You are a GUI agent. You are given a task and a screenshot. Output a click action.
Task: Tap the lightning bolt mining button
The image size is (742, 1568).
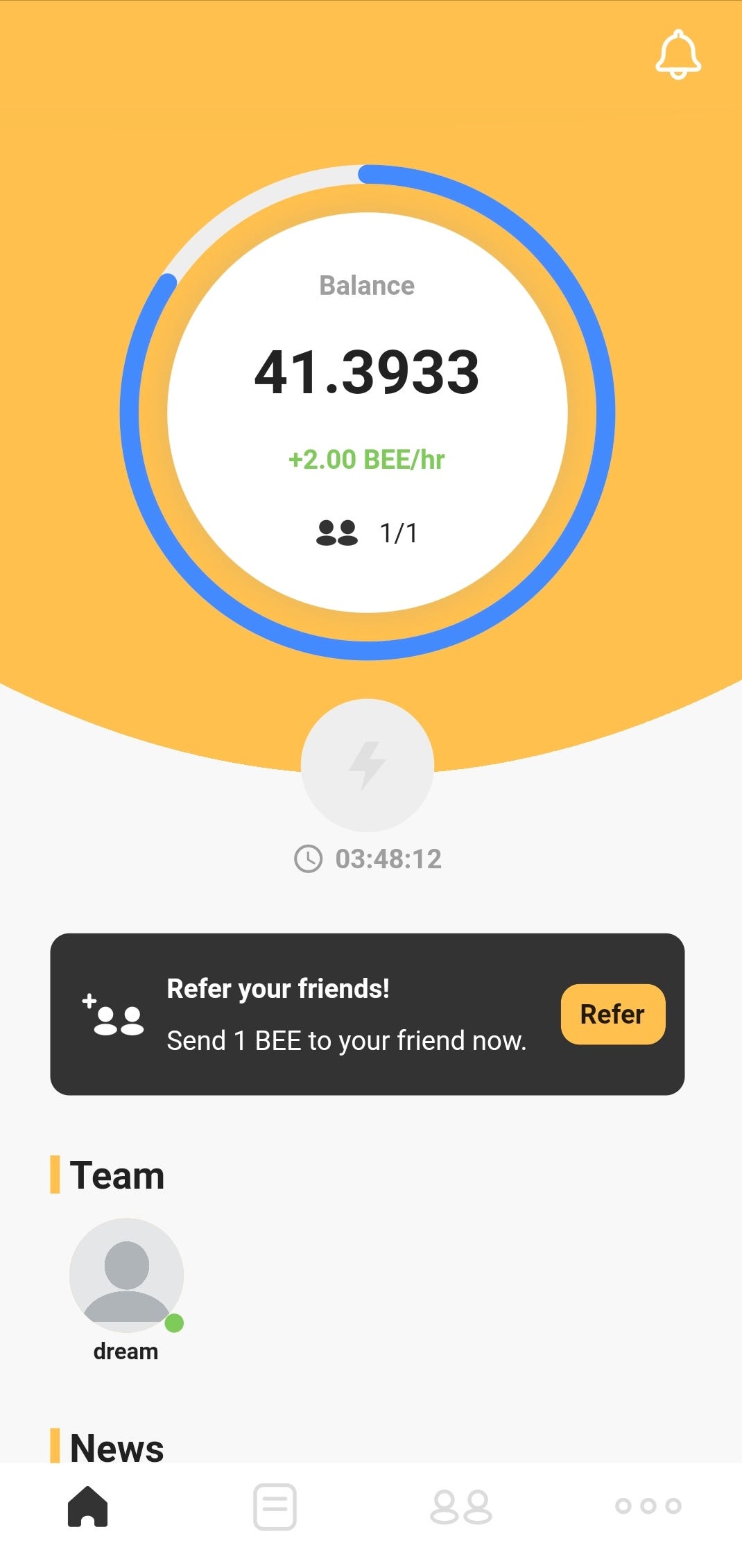click(x=368, y=765)
